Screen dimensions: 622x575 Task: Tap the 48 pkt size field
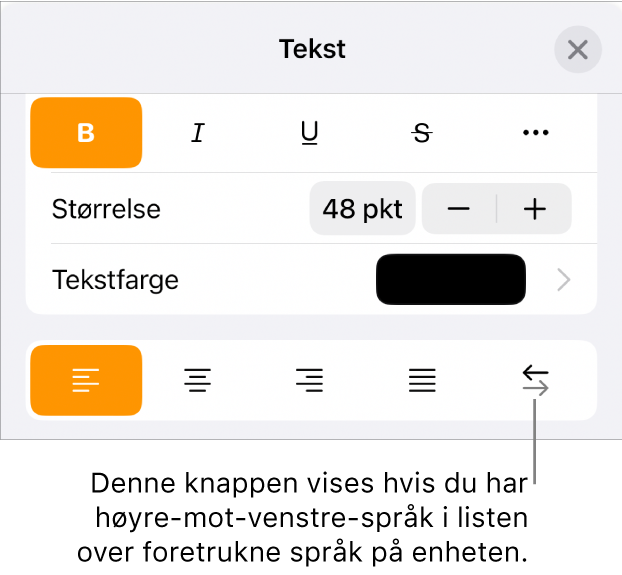pos(362,209)
